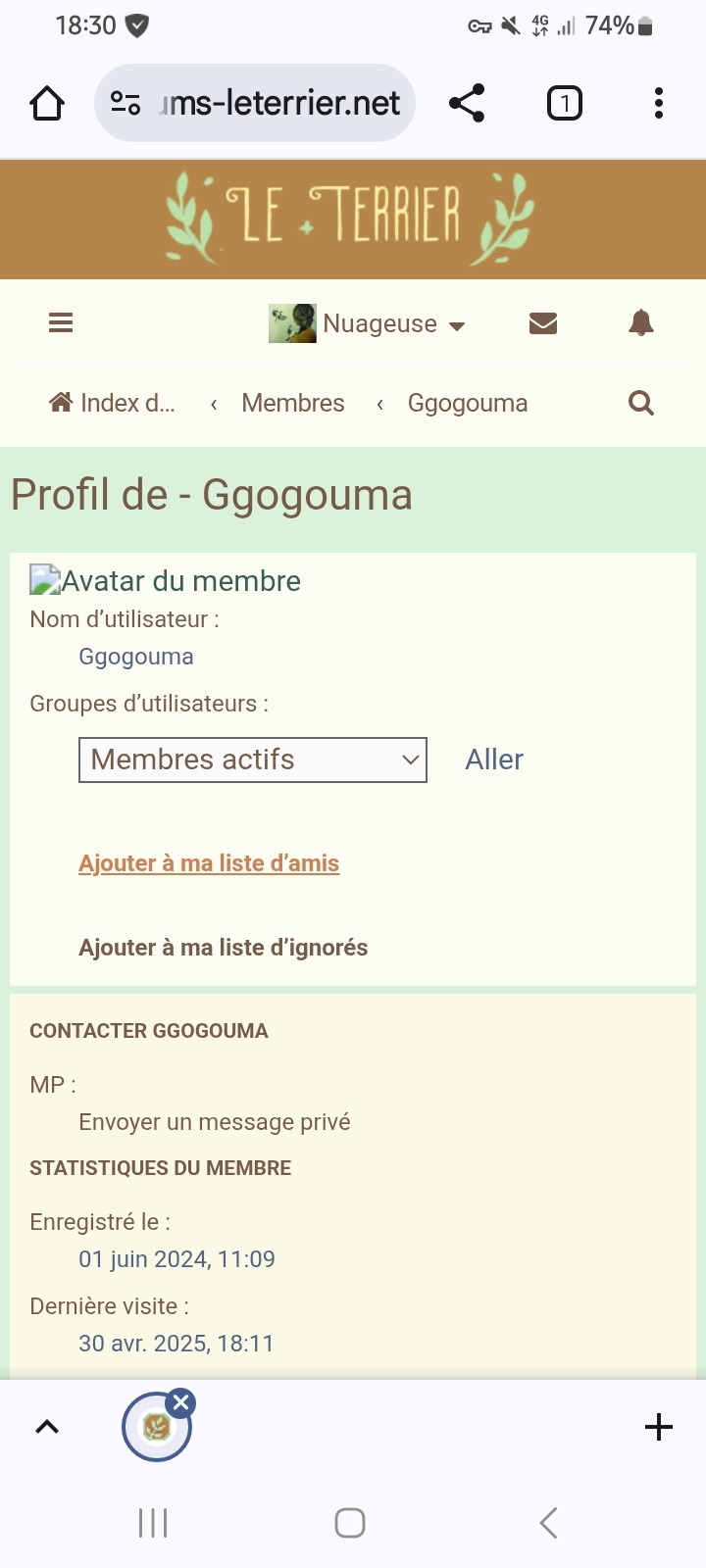Image resolution: width=706 pixels, height=1568 pixels.
Task: Add Ggogouma to friends list
Action: (209, 863)
